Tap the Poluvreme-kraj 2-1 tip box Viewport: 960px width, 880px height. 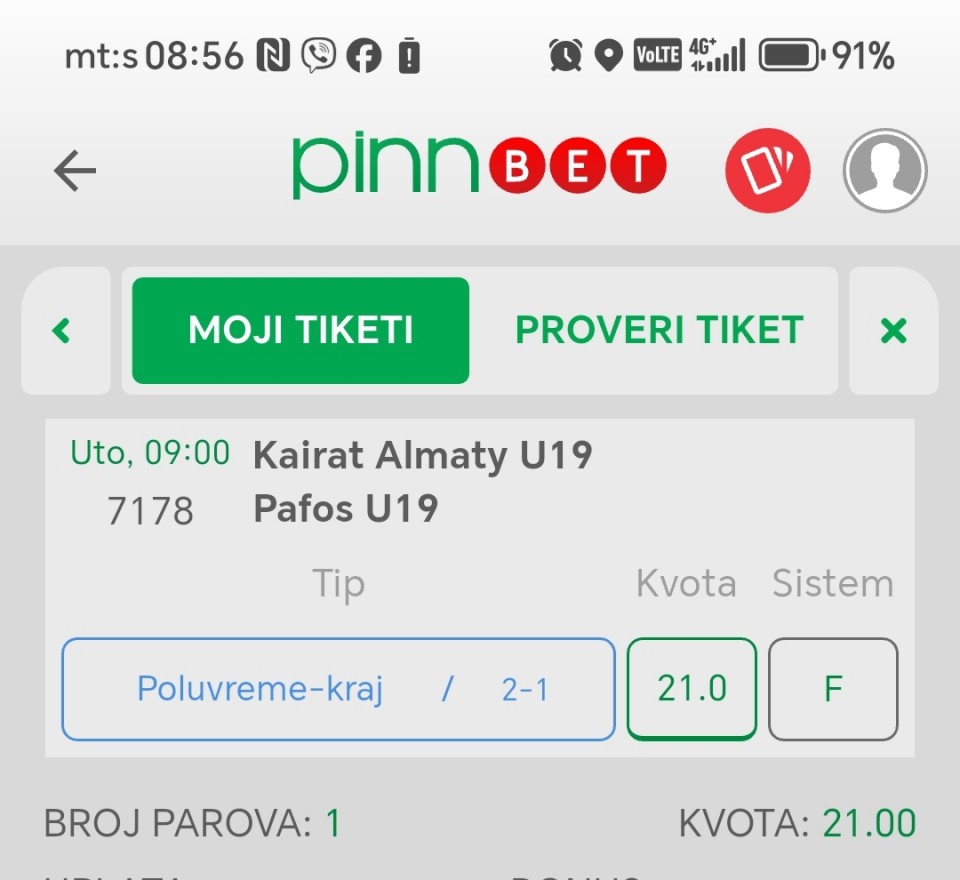(338, 689)
